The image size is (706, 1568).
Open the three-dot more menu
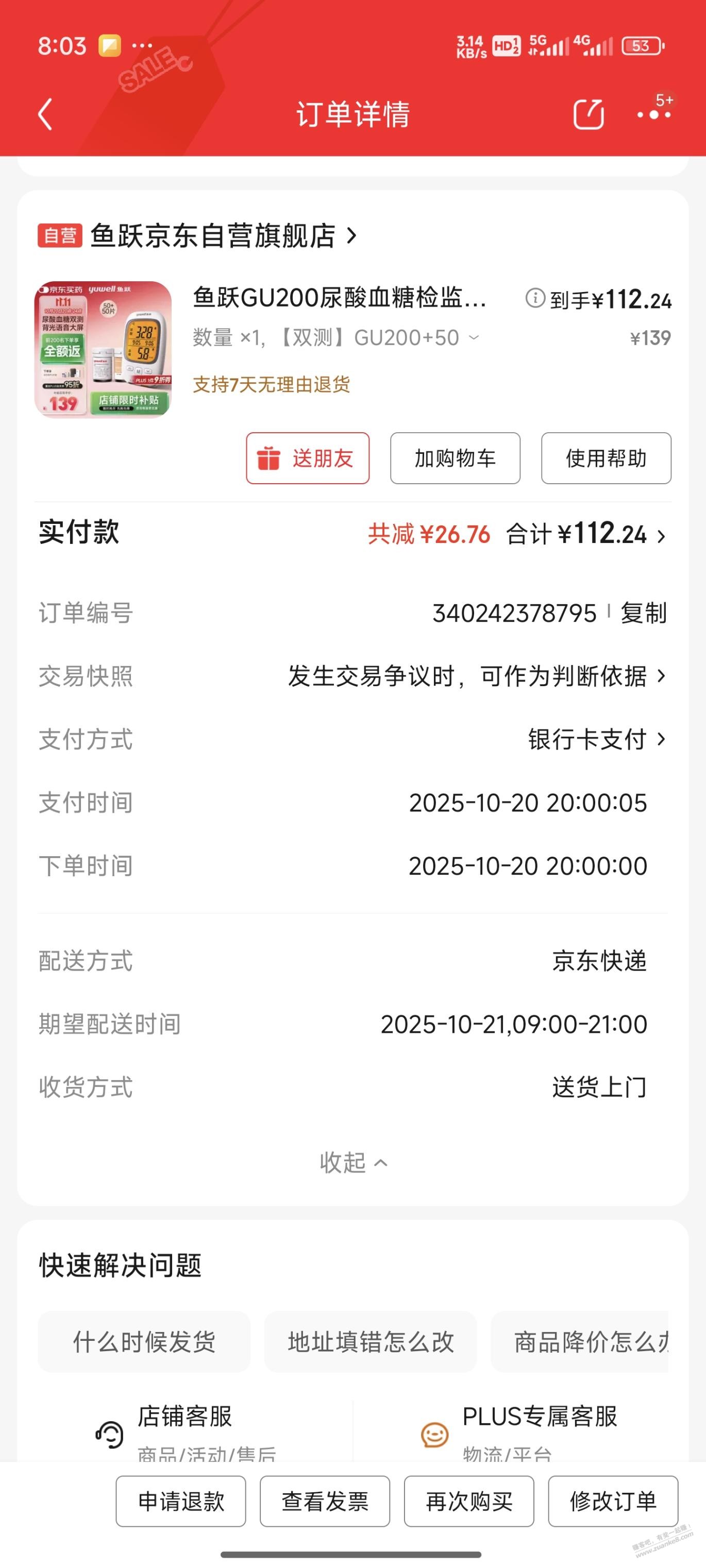pyautogui.click(x=653, y=114)
